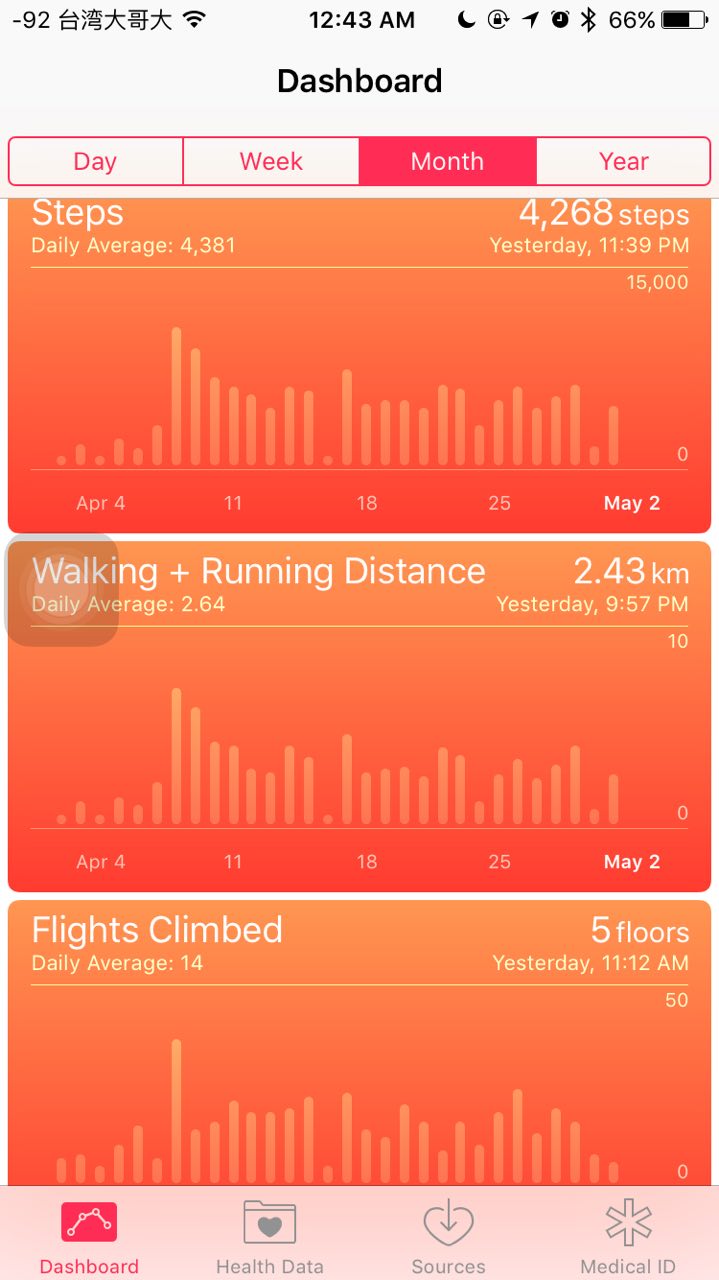719x1280 pixels.
Task: Tap the Dashboard tab
Action: pyautogui.click(x=89, y=1236)
